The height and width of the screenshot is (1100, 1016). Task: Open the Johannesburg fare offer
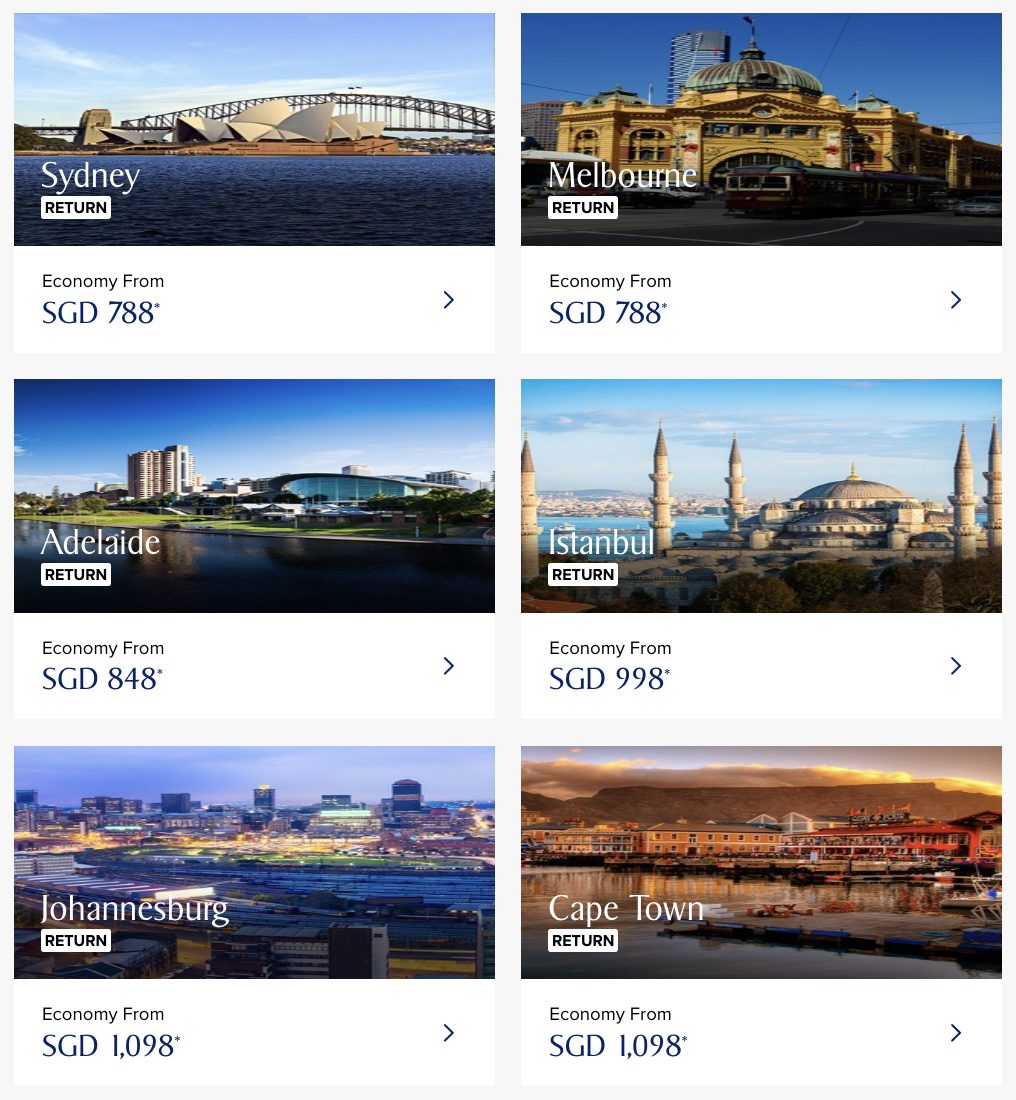(x=254, y=915)
